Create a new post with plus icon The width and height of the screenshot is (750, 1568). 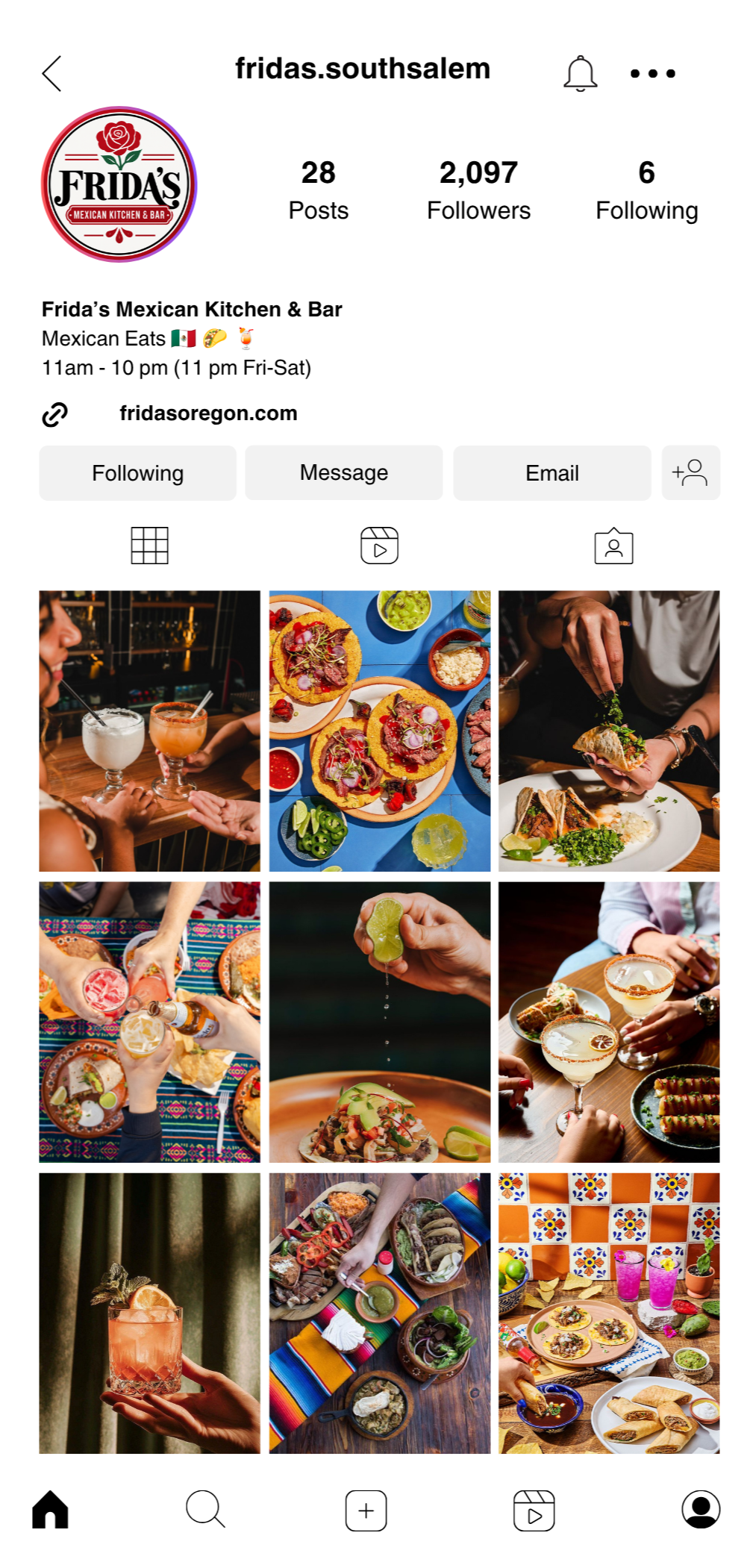[366, 1511]
